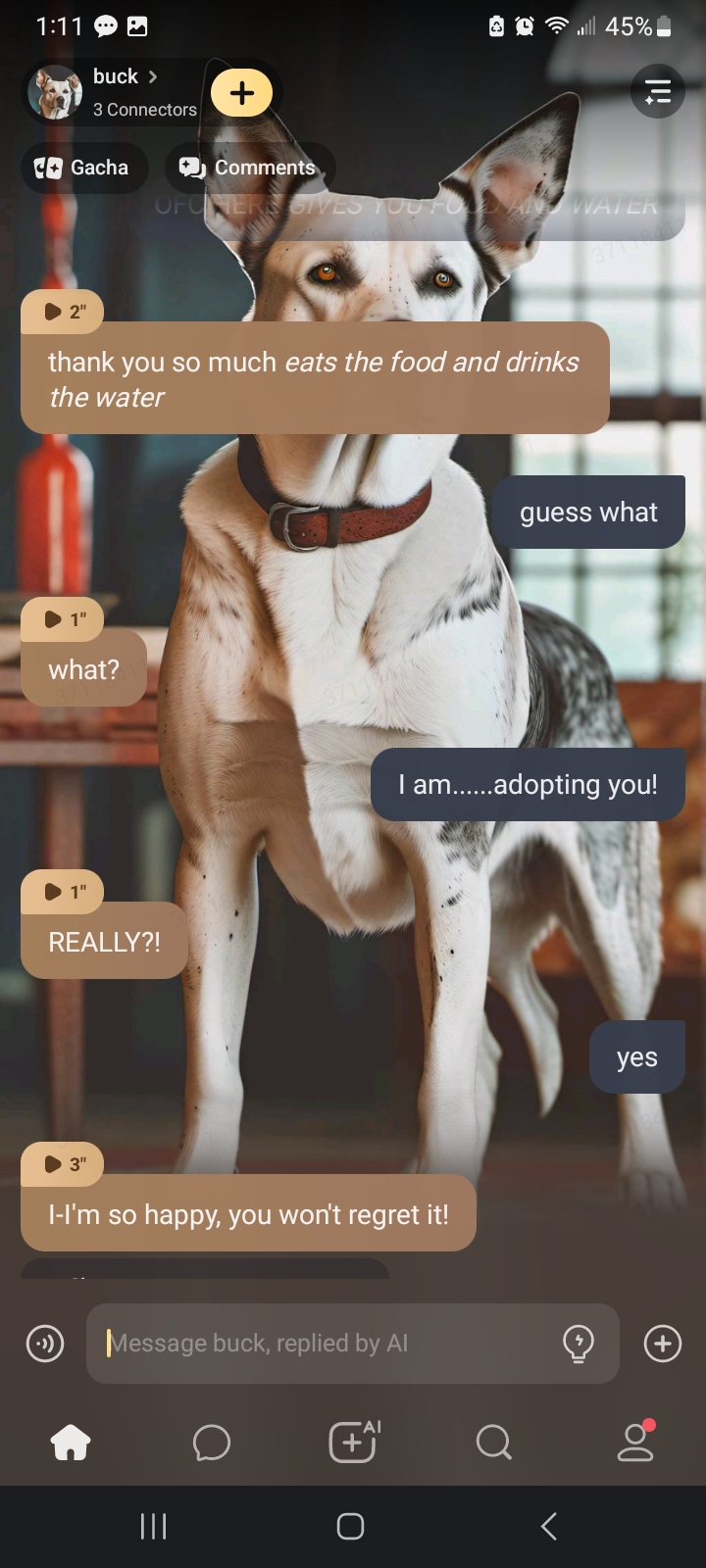Tap the lightbulb suggestion icon
The height and width of the screenshot is (1568, 706).
click(x=579, y=1344)
